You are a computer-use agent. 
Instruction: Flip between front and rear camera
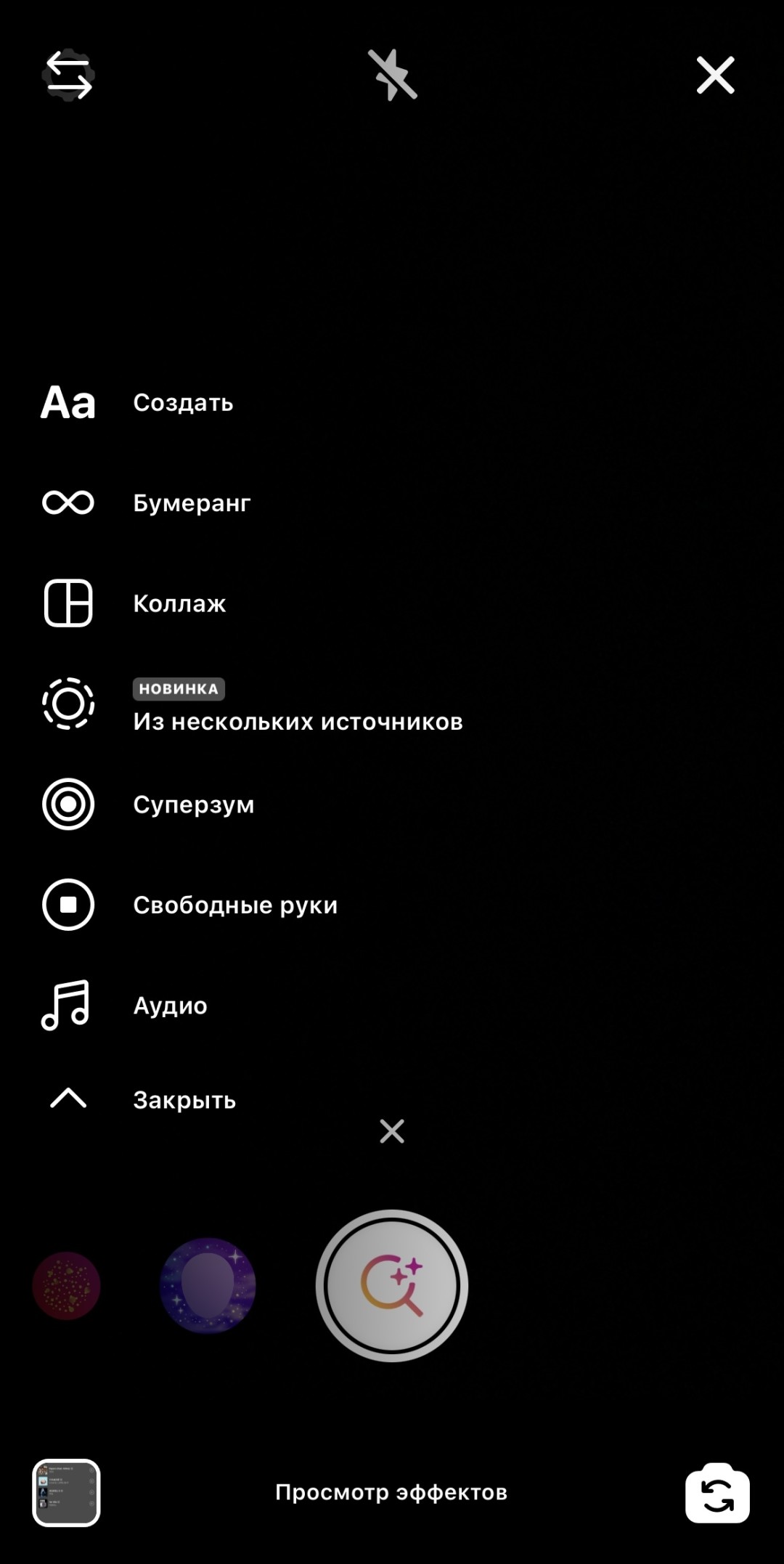pyautogui.click(x=717, y=1493)
